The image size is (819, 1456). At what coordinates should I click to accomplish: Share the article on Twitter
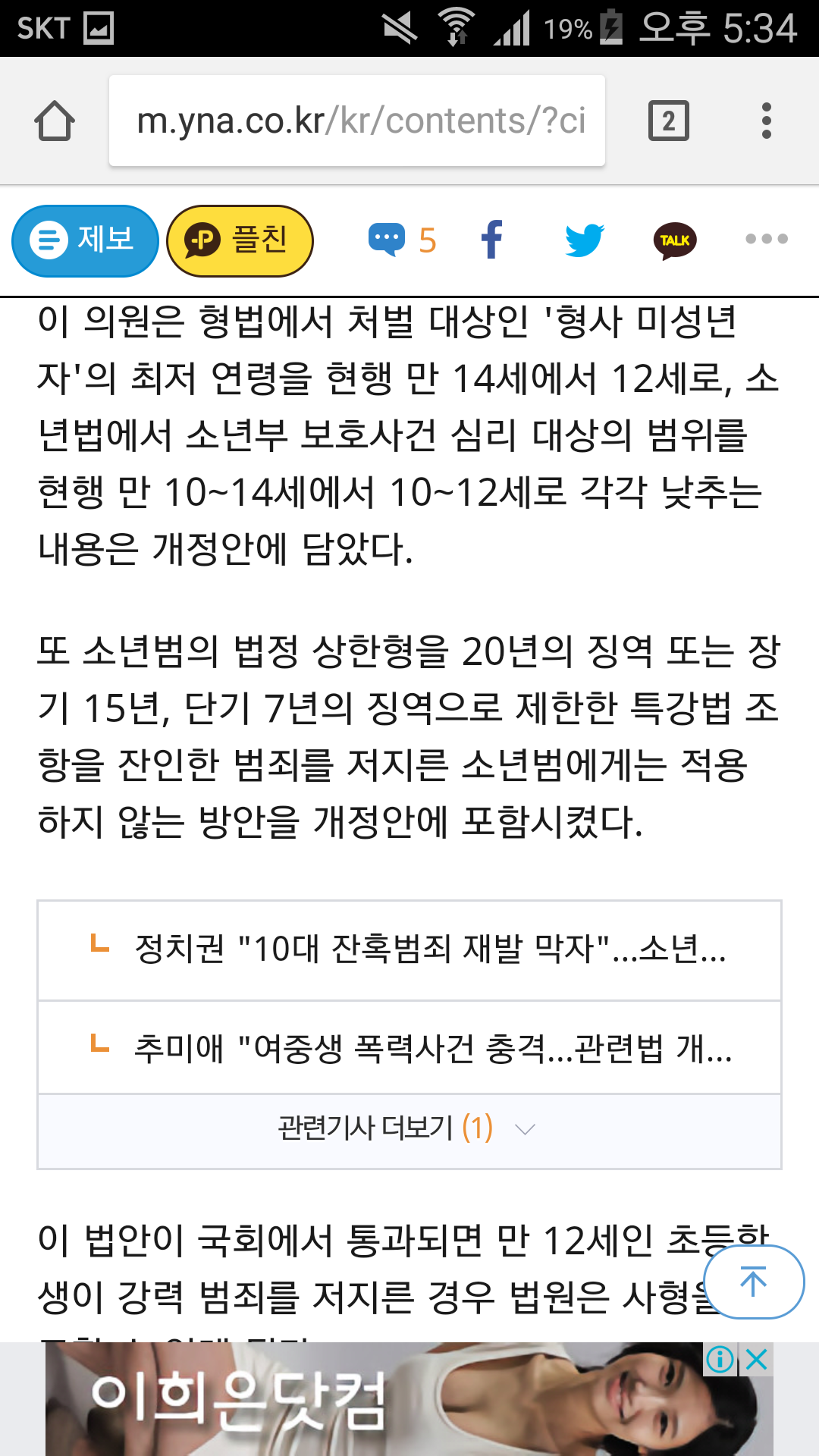pos(585,240)
